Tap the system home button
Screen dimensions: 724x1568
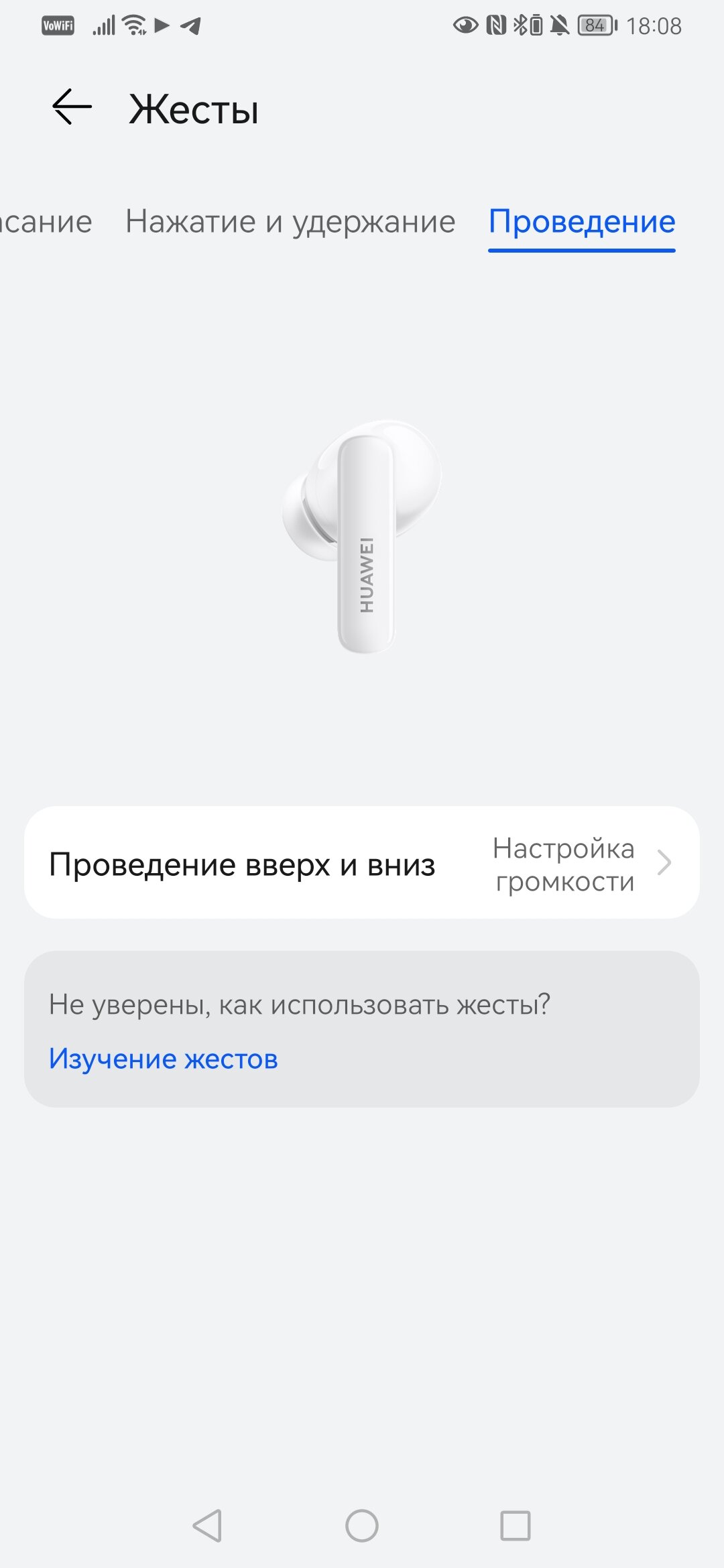[362, 1525]
